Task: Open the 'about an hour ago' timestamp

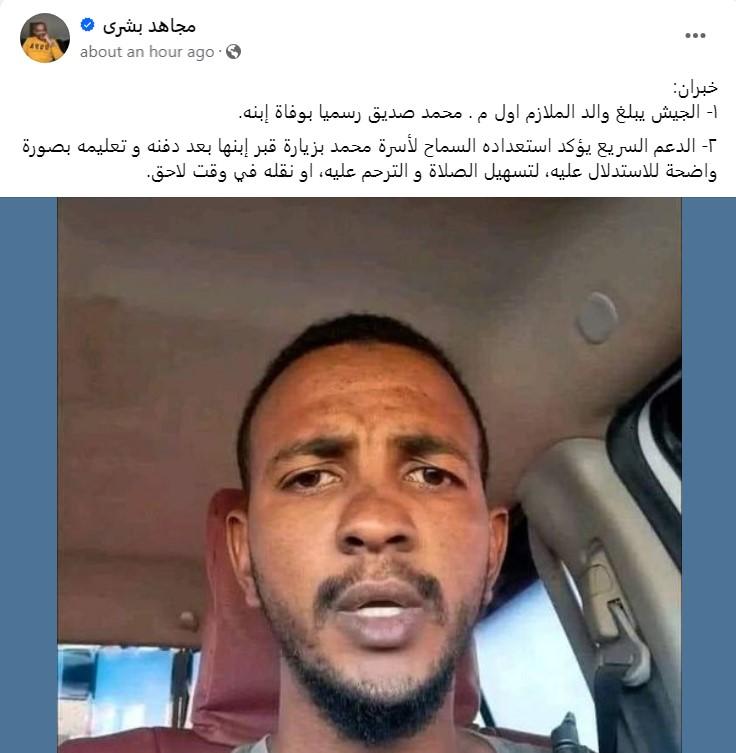Action: click(x=147, y=52)
